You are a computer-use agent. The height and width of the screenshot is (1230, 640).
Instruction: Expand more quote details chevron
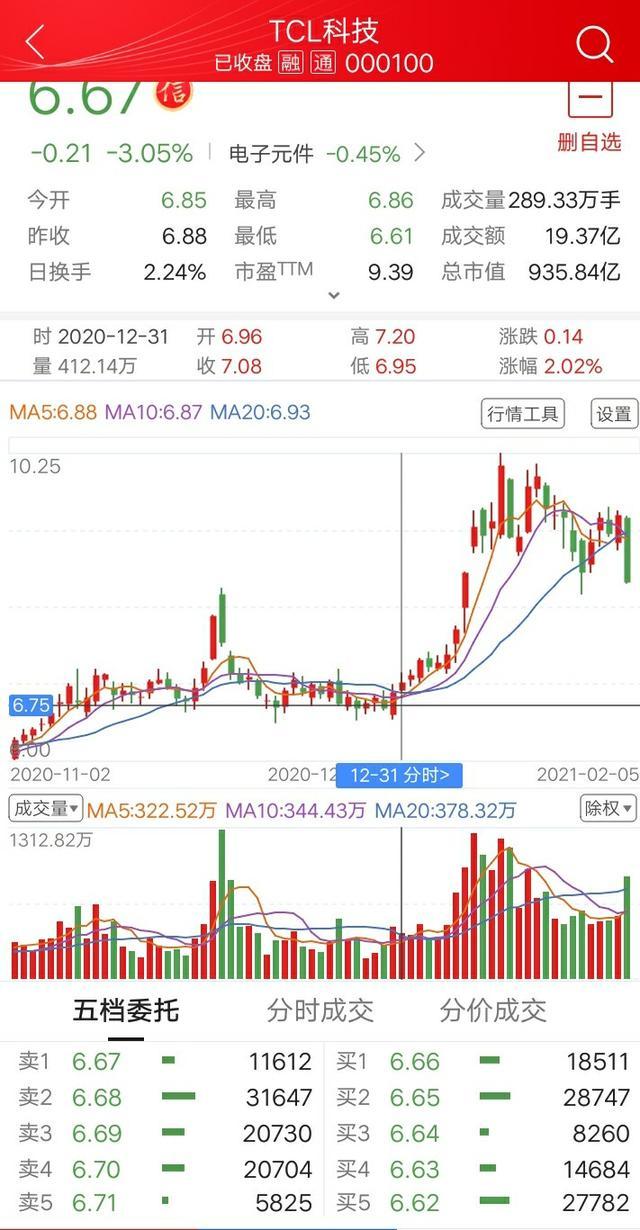[334, 295]
